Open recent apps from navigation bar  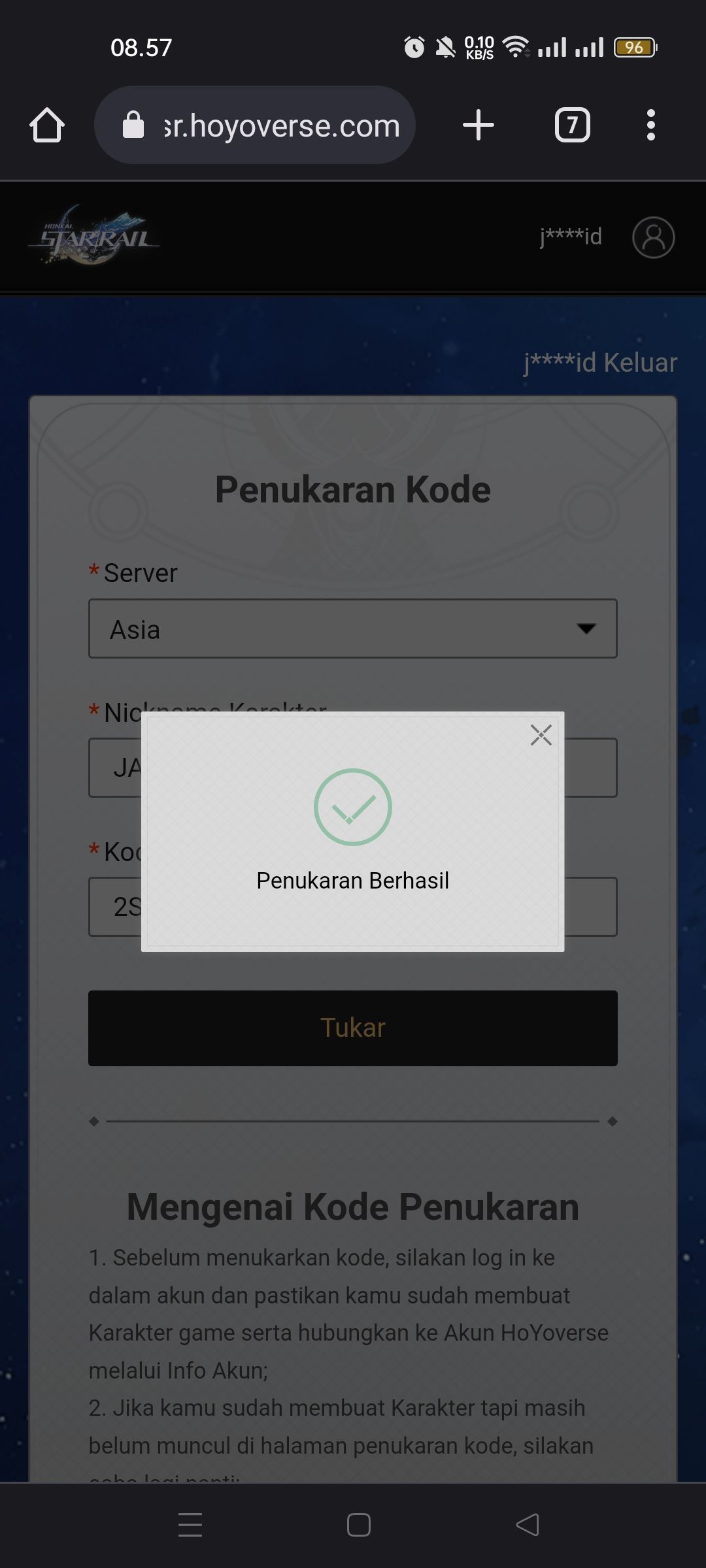190,1525
